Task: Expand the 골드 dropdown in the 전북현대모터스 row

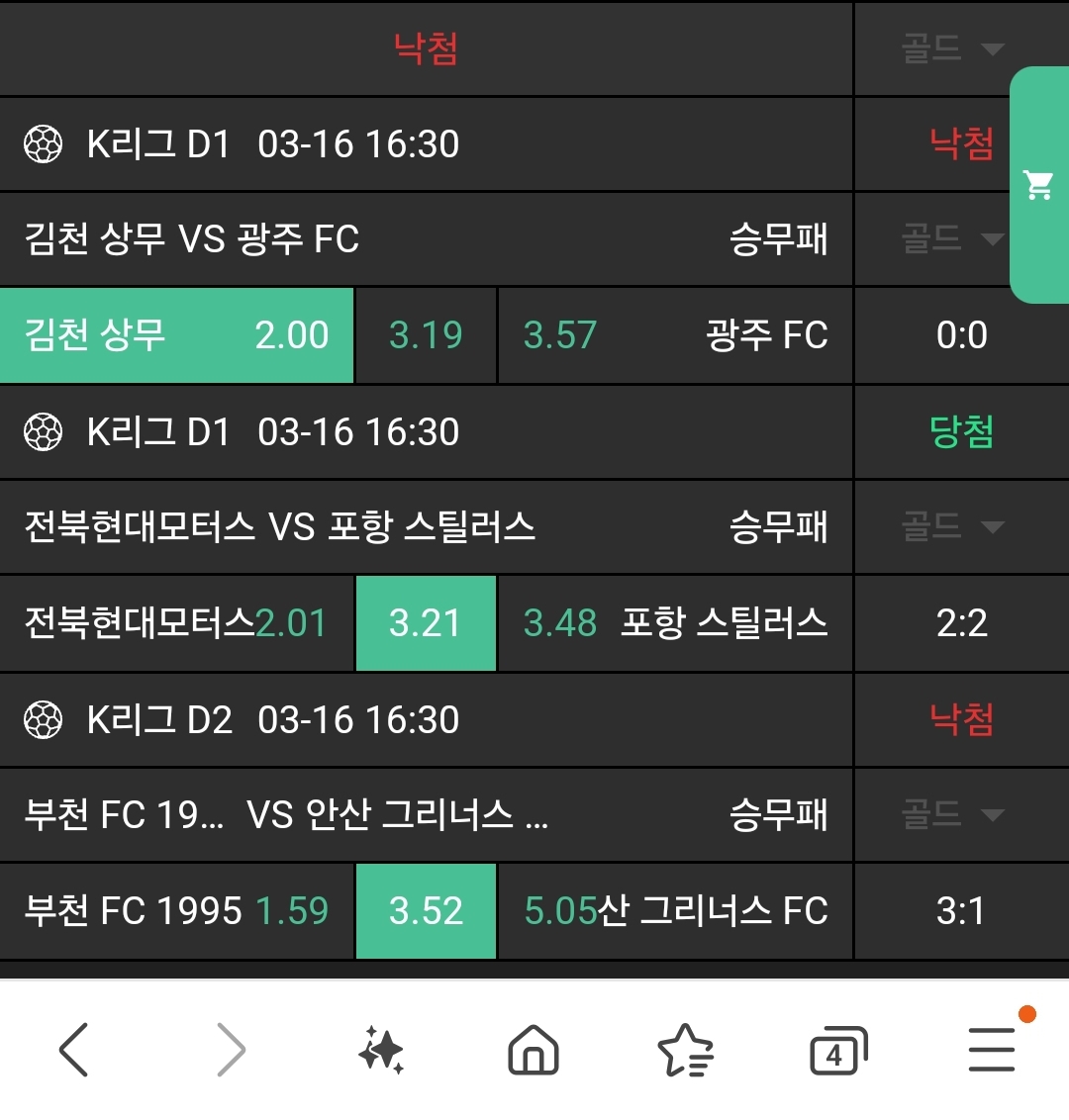Action: 951,526
